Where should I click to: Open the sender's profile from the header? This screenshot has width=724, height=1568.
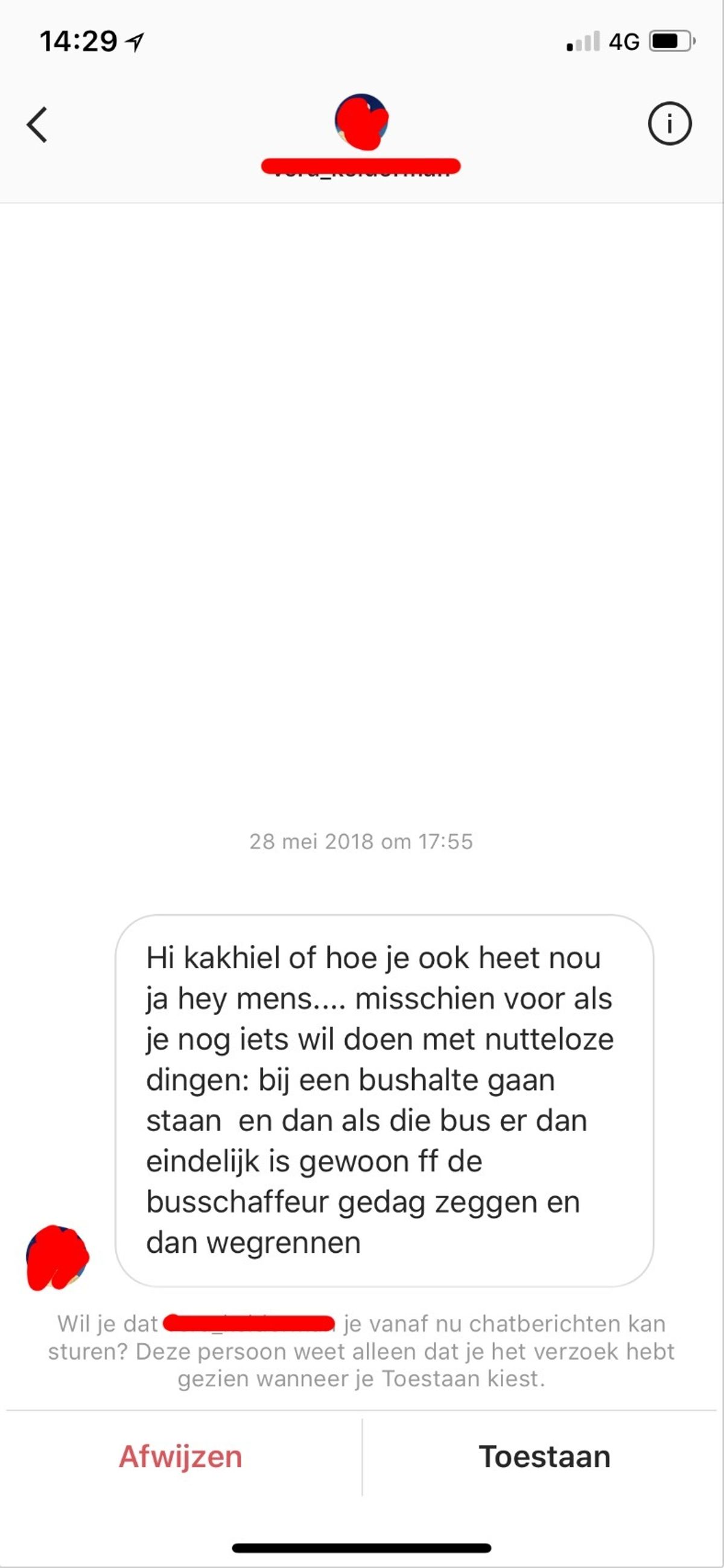coord(361,122)
